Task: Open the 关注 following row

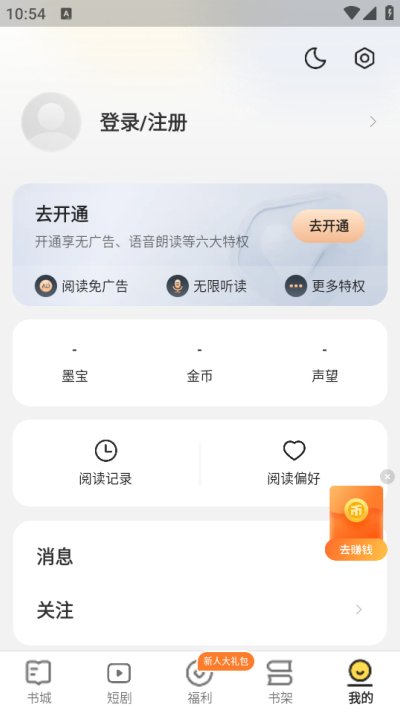Action: (x=200, y=610)
